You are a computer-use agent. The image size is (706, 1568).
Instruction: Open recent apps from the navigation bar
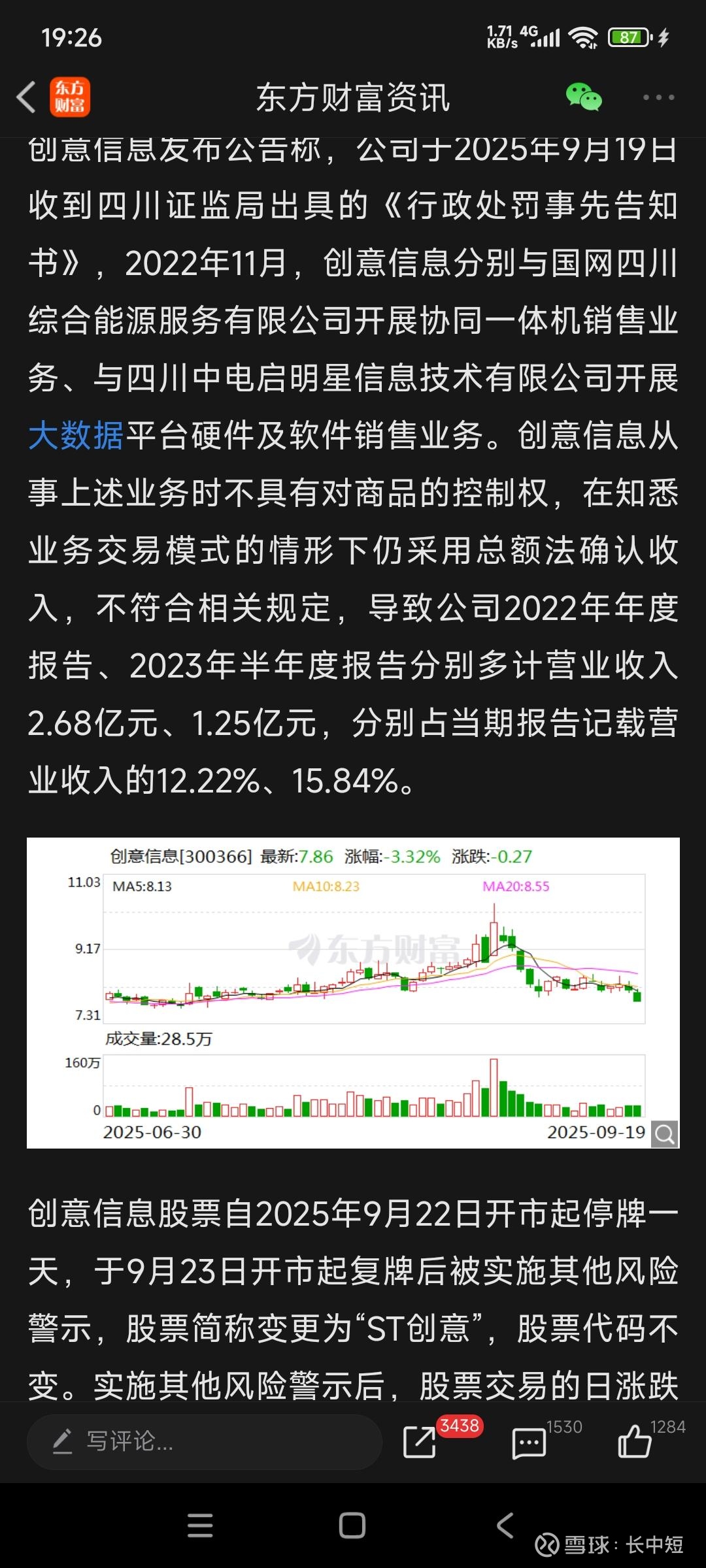pyautogui.click(x=200, y=1526)
